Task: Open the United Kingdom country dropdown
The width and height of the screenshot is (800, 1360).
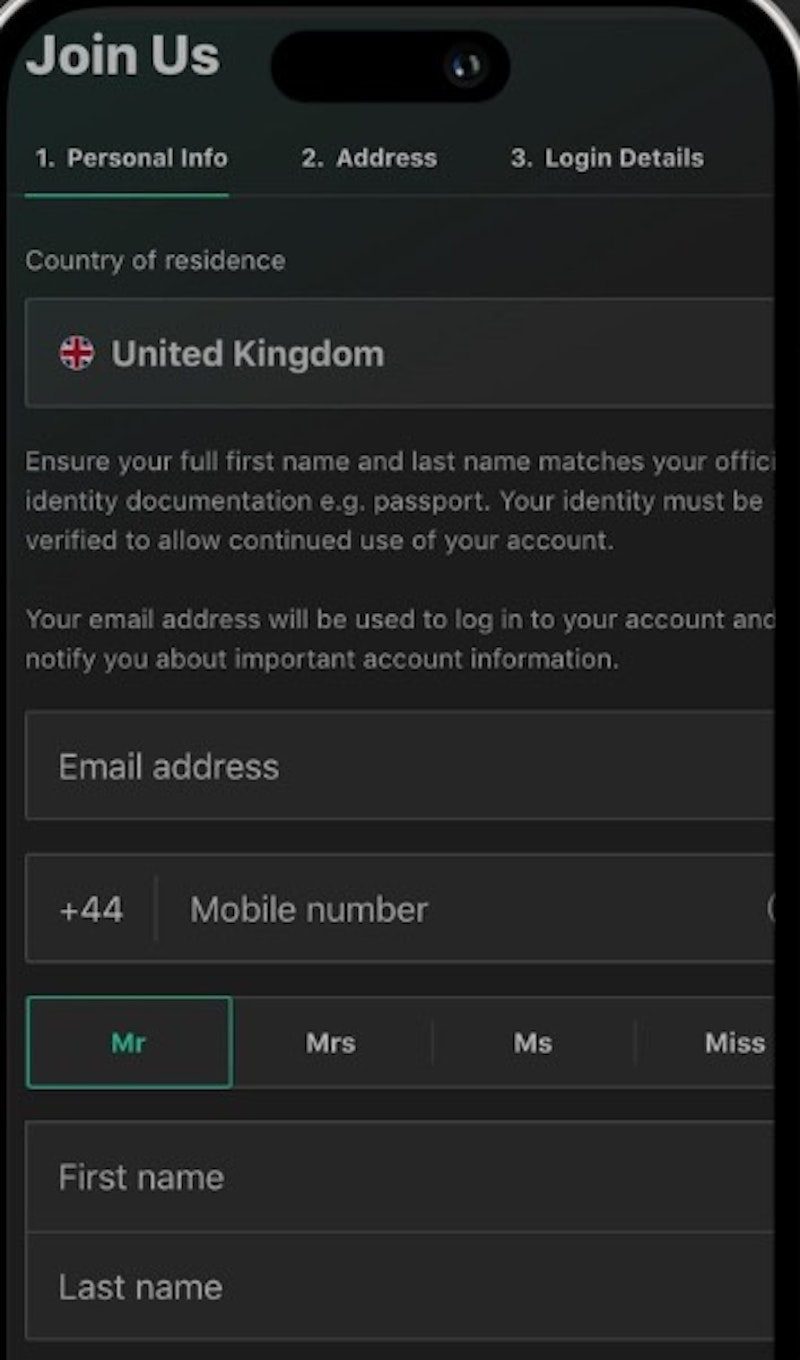Action: tap(400, 353)
